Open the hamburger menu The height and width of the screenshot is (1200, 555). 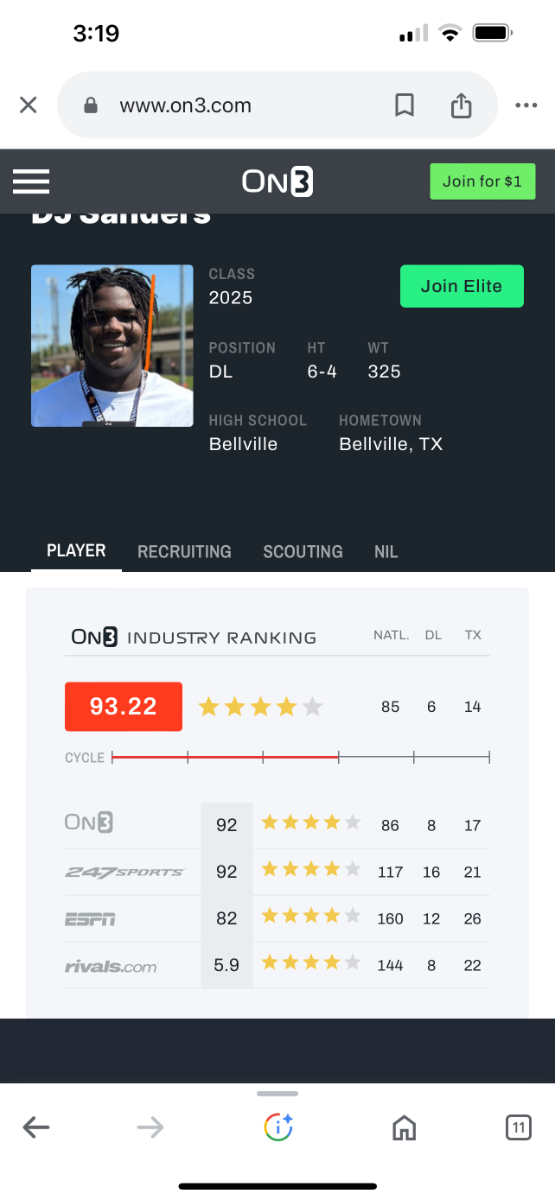31,181
